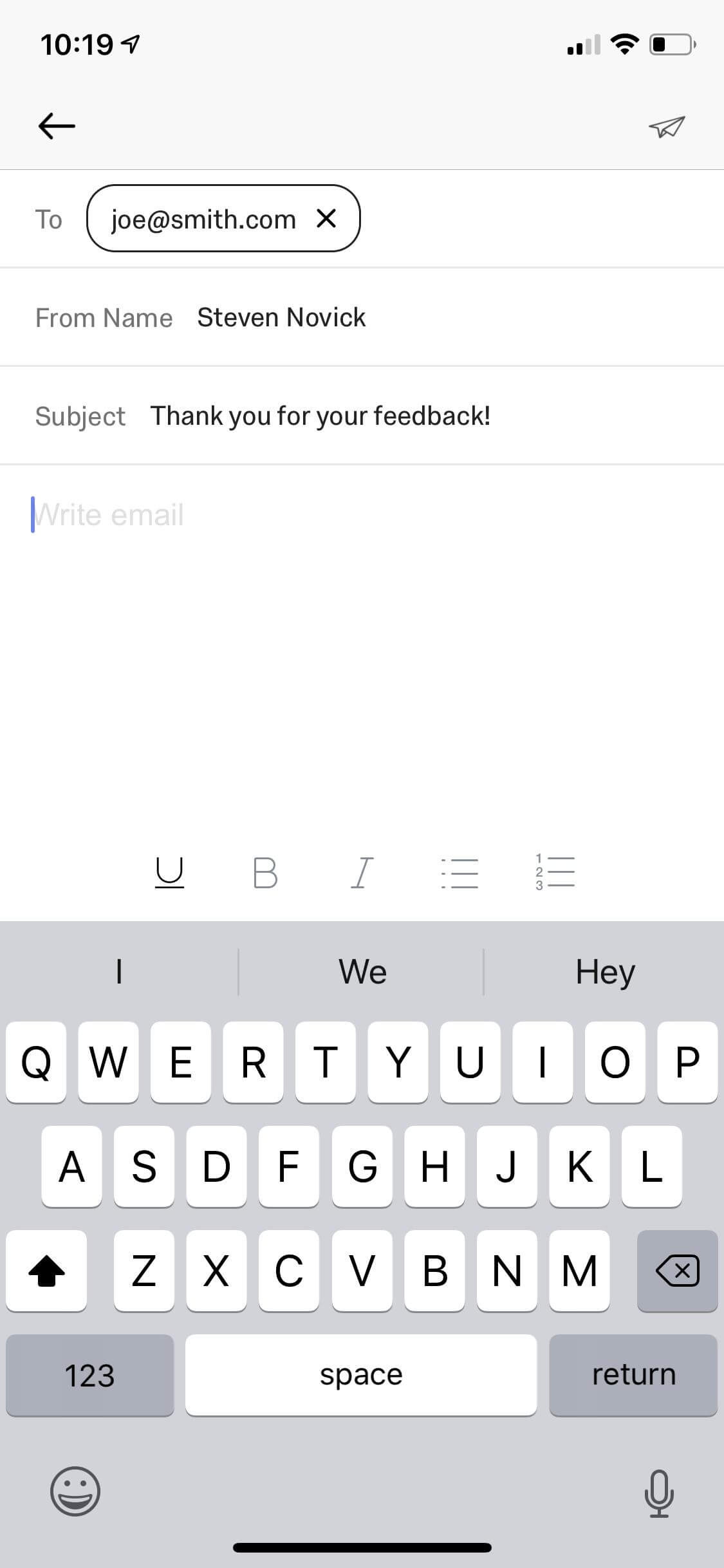
Task: Apply italic formatting
Action: (x=362, y=873)
